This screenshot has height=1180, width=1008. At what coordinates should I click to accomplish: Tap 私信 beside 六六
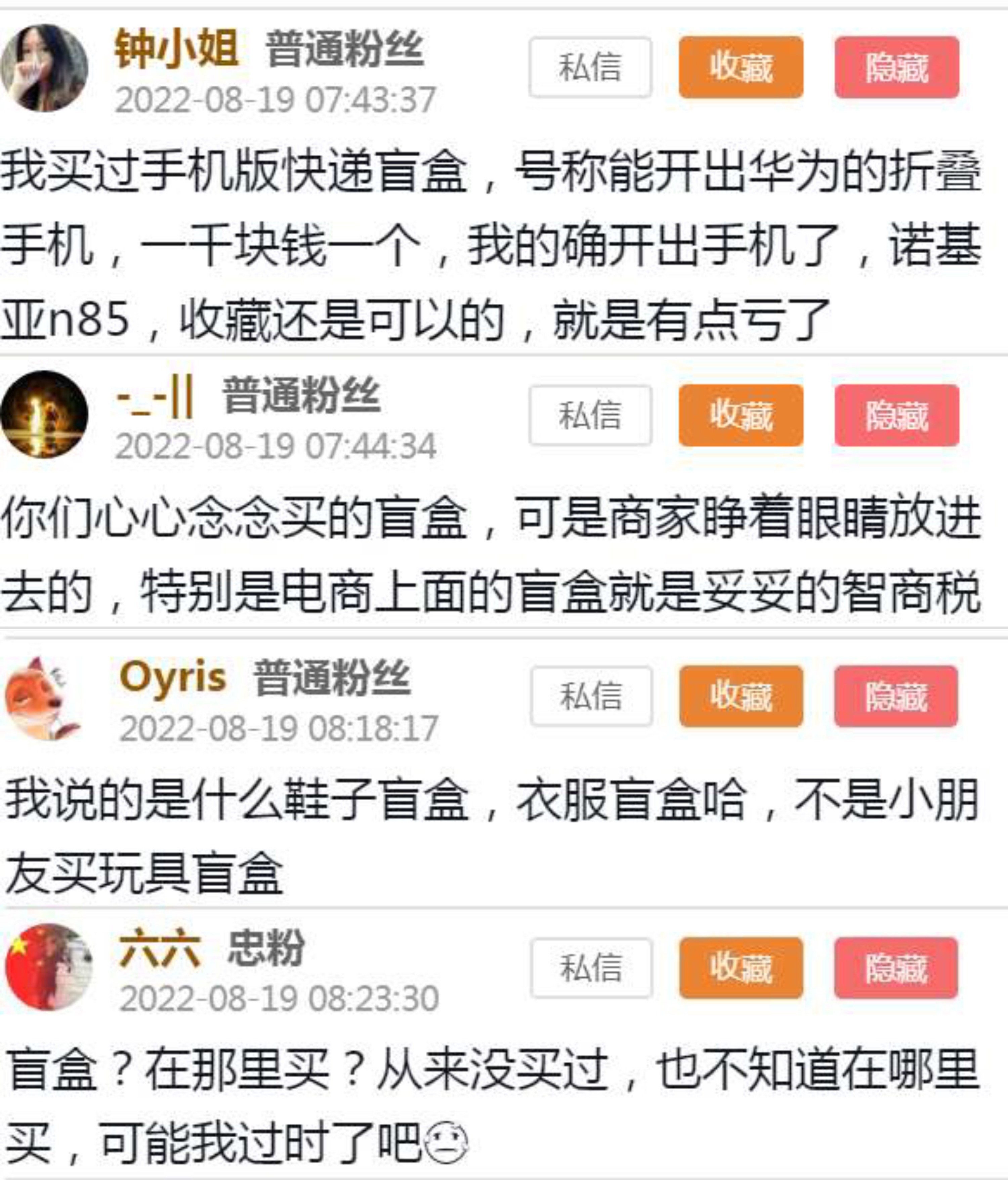tap(591, 968)
